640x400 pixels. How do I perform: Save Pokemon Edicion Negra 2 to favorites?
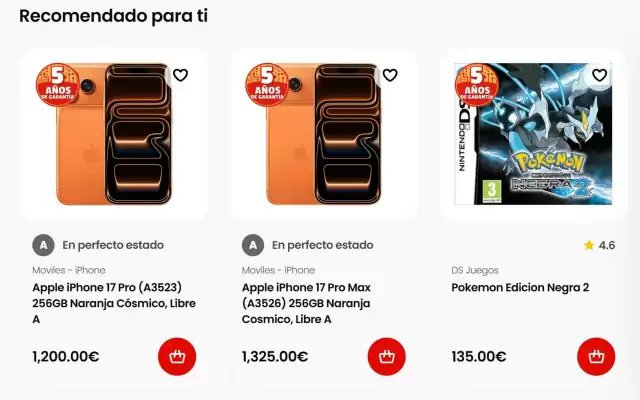coord(599,75)
